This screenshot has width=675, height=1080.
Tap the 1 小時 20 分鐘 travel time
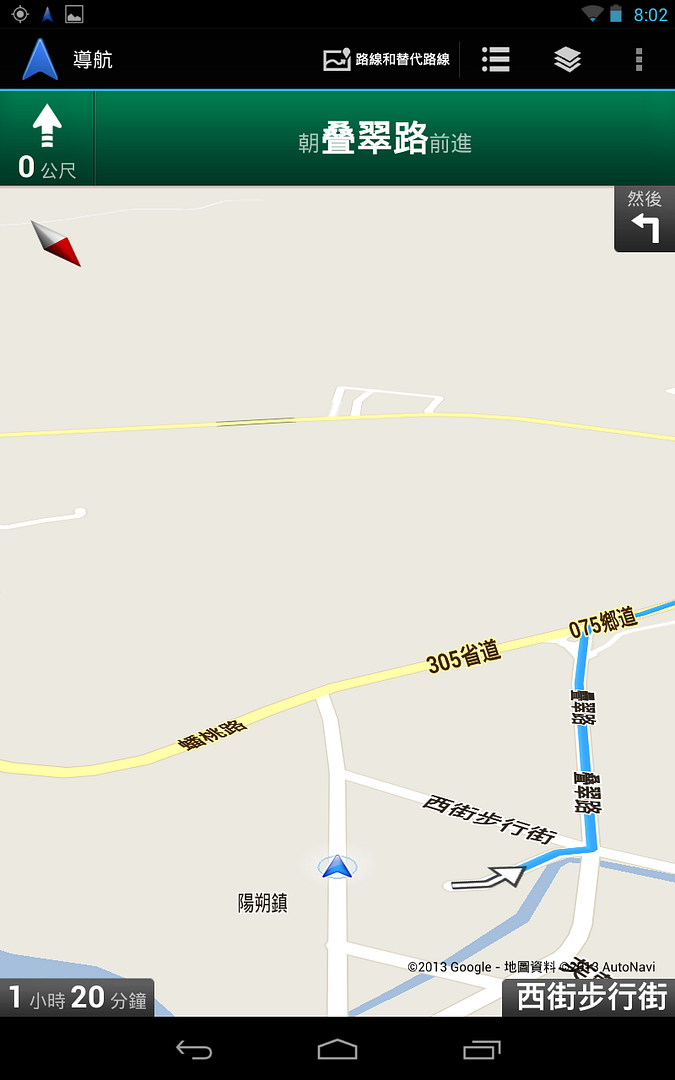(x=77, y=997)
